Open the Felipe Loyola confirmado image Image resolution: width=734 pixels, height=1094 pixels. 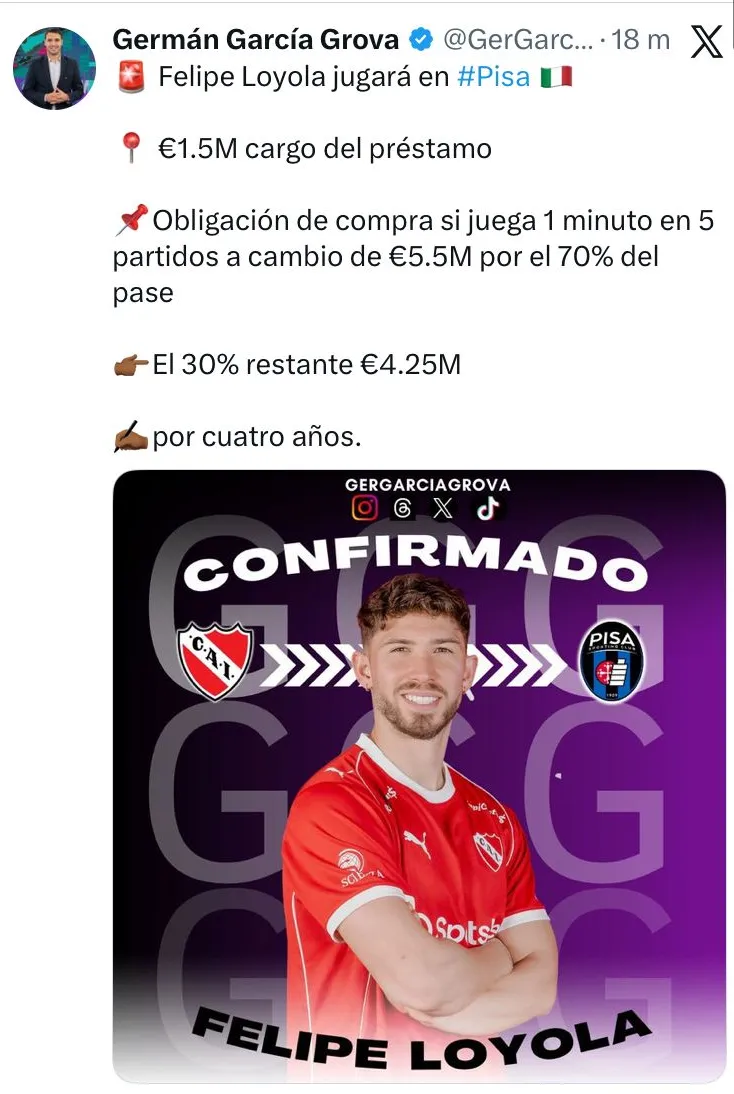tap(420, 775)
